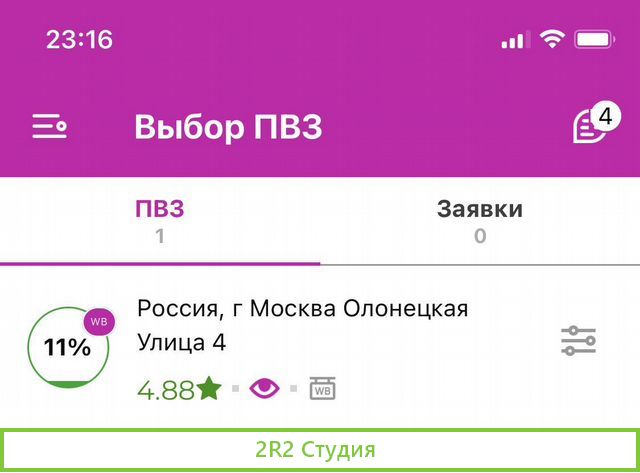Open the Олонецкая Улица 4 pickup point
The height and width of the screenshot is (473, 640).
(300, 325)
